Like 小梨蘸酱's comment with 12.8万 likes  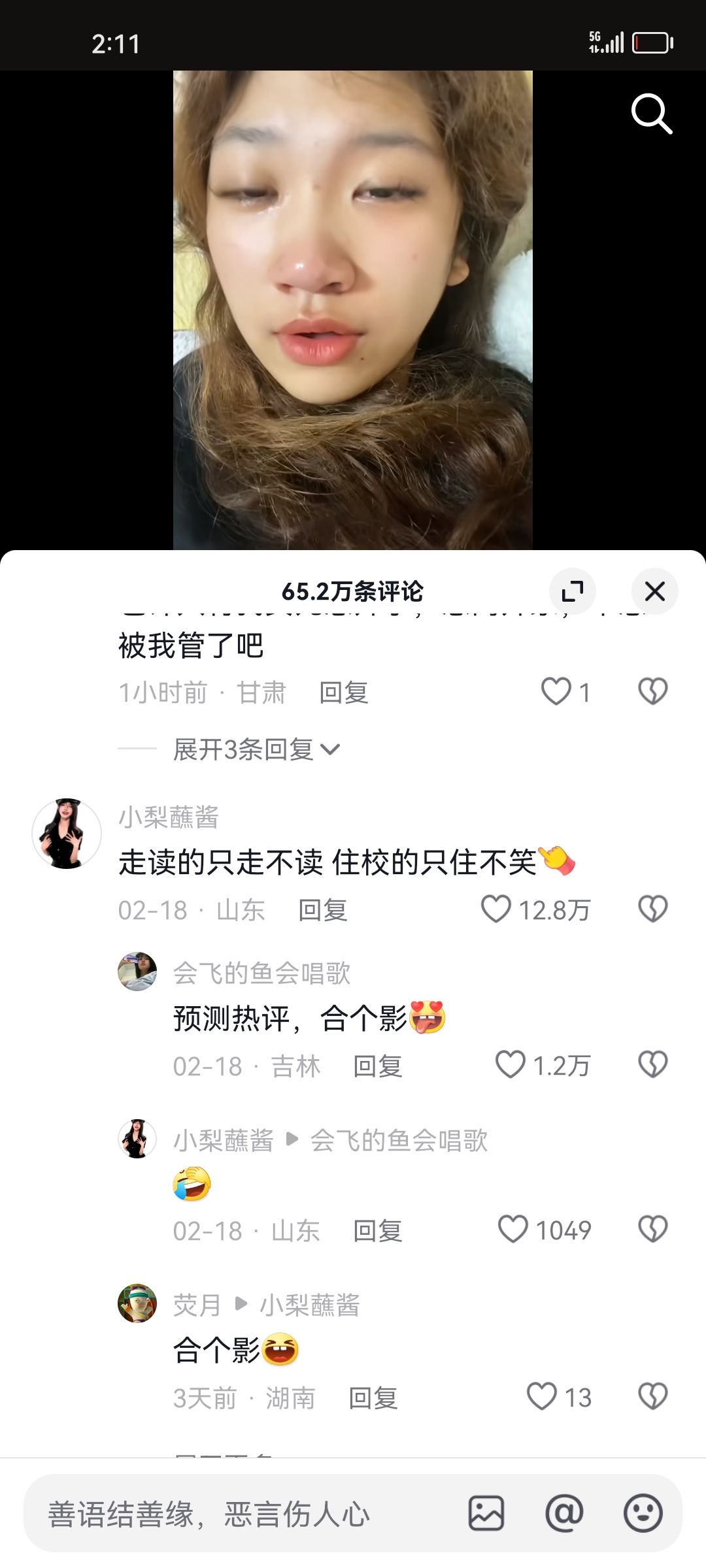pos(496,909)
